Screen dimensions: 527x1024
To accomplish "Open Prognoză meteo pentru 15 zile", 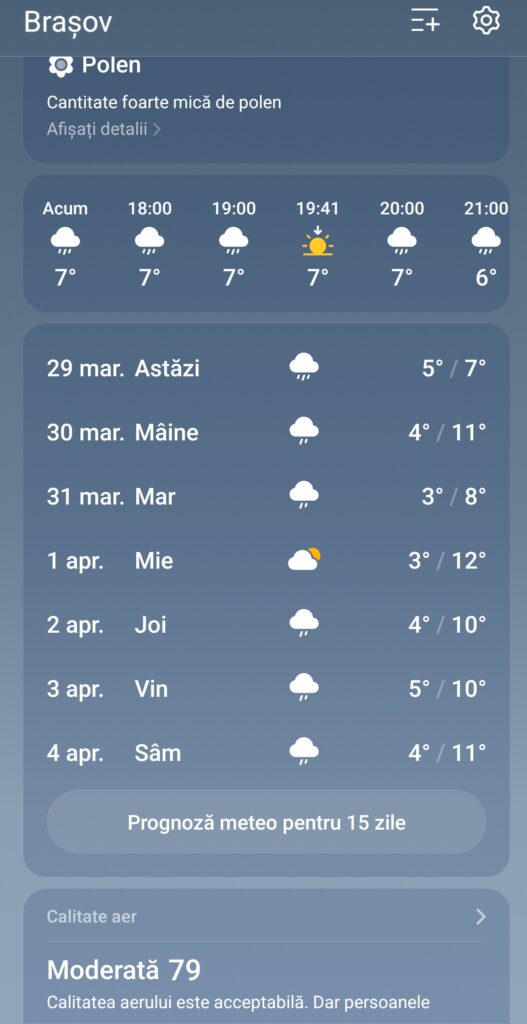I will (x=266, y=822).
